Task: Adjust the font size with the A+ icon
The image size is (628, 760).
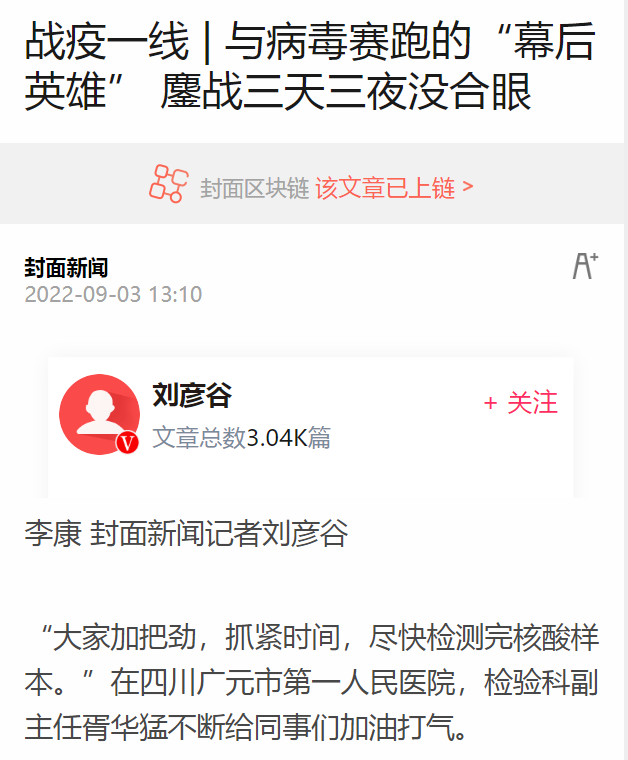Action: (585, 266)
